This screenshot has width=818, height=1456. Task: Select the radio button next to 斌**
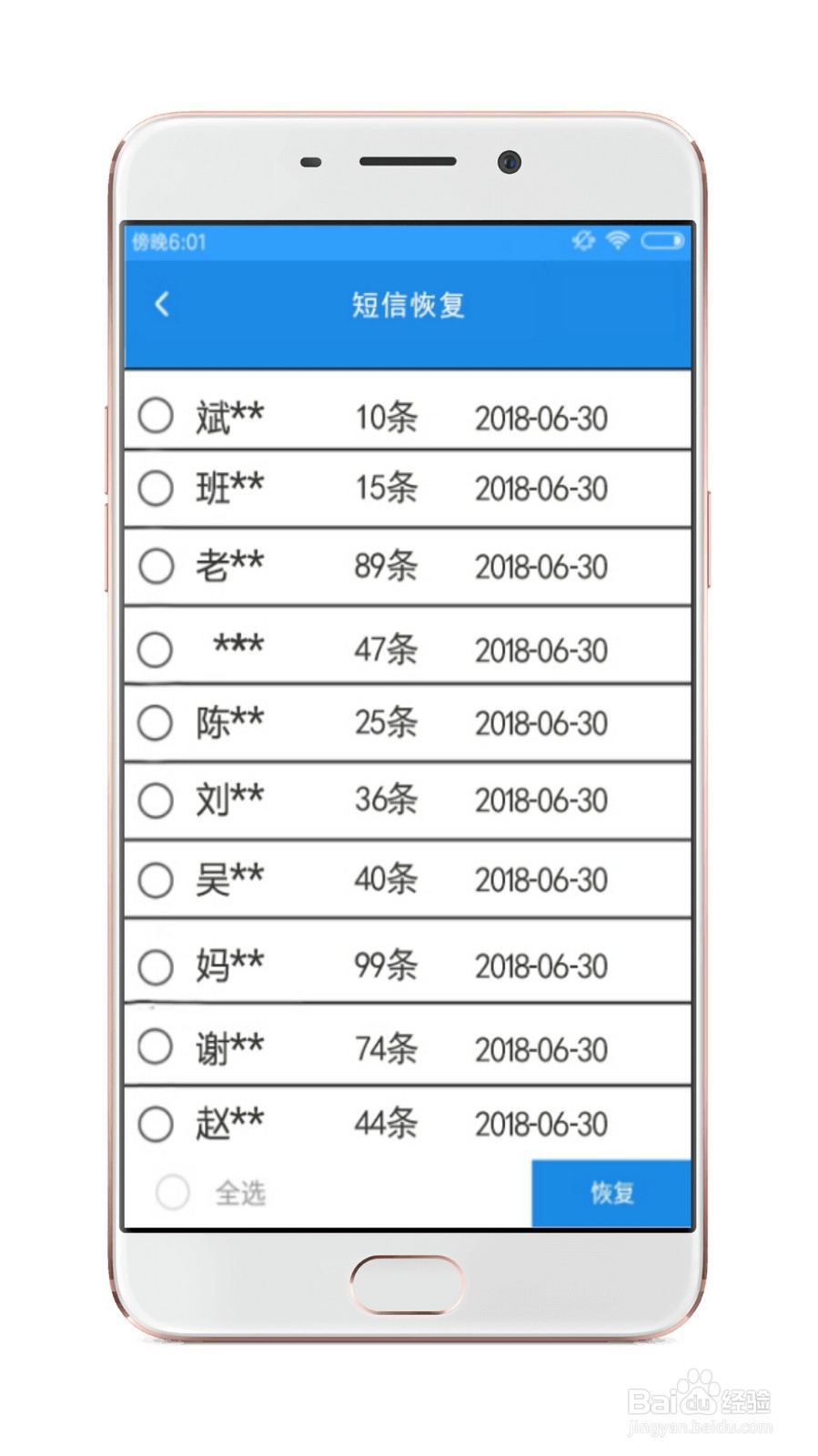click(x=154, y=416)
